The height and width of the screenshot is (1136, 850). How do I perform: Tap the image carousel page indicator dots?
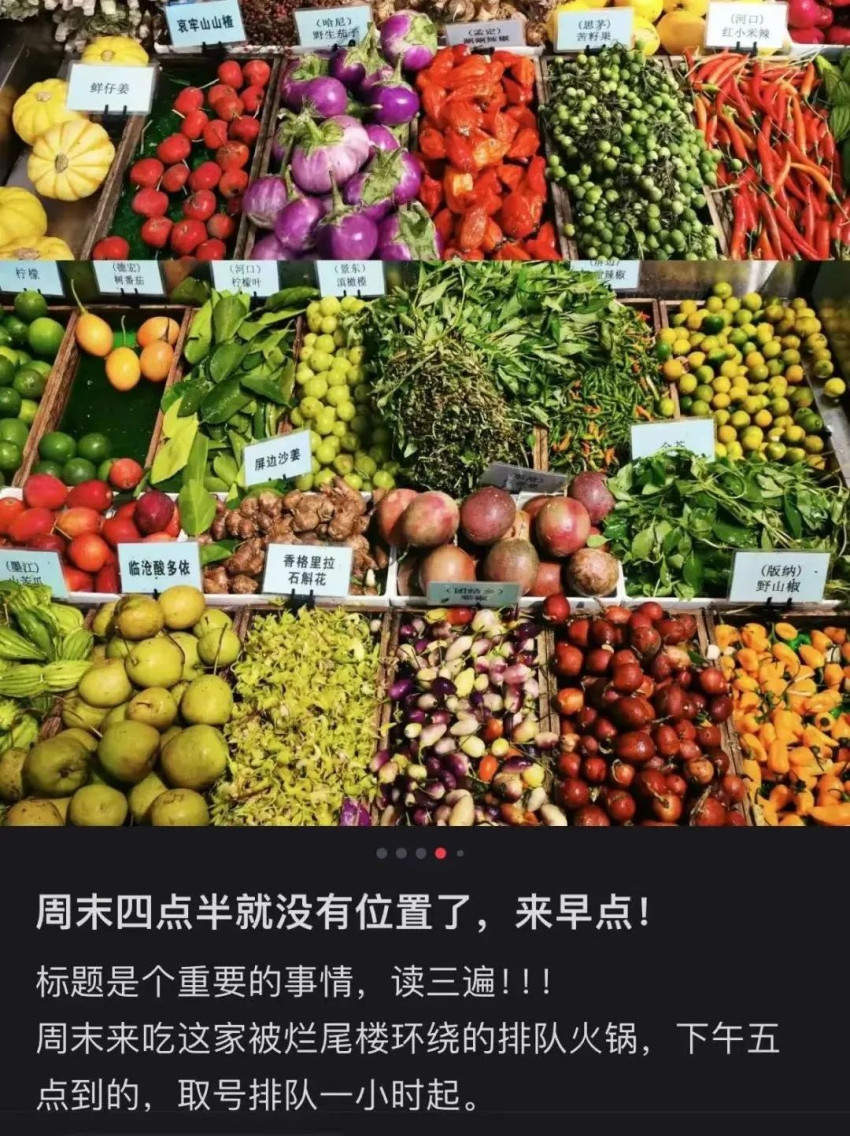pyautogui.click(x=420, y=853)
